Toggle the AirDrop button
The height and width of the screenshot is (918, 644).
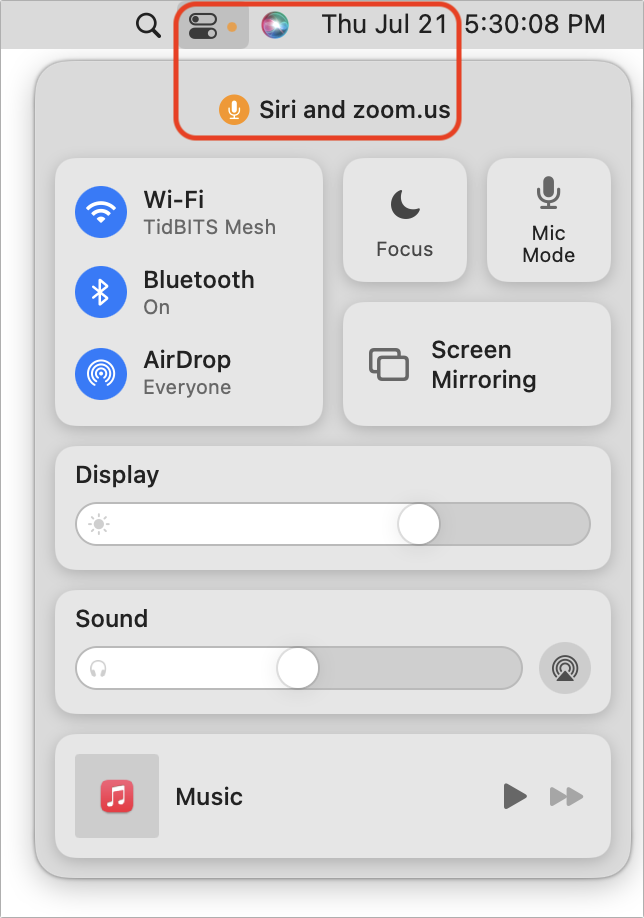pos(101,373)
